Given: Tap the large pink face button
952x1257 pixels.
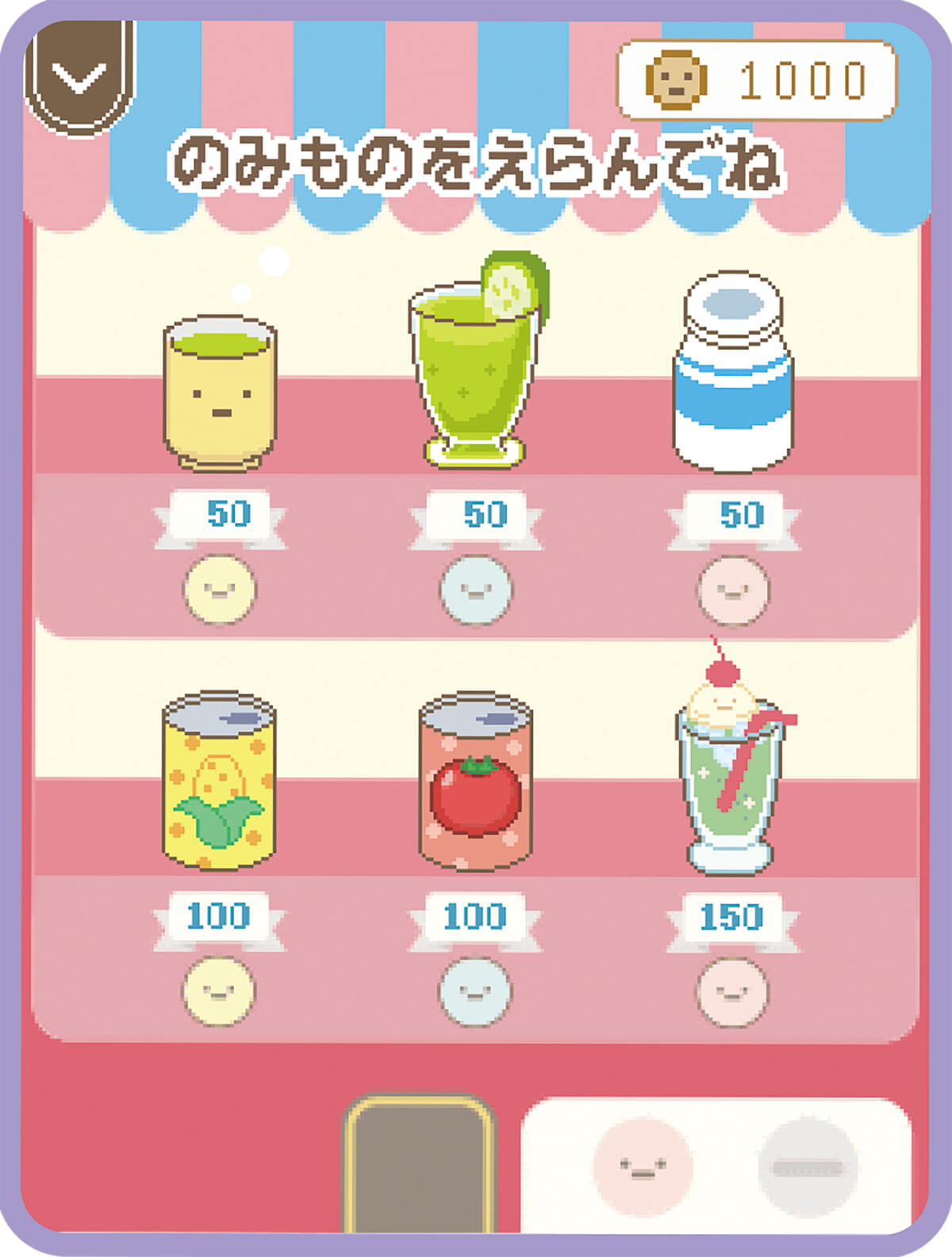Looking at the screenshot, I should [643, 1167].
